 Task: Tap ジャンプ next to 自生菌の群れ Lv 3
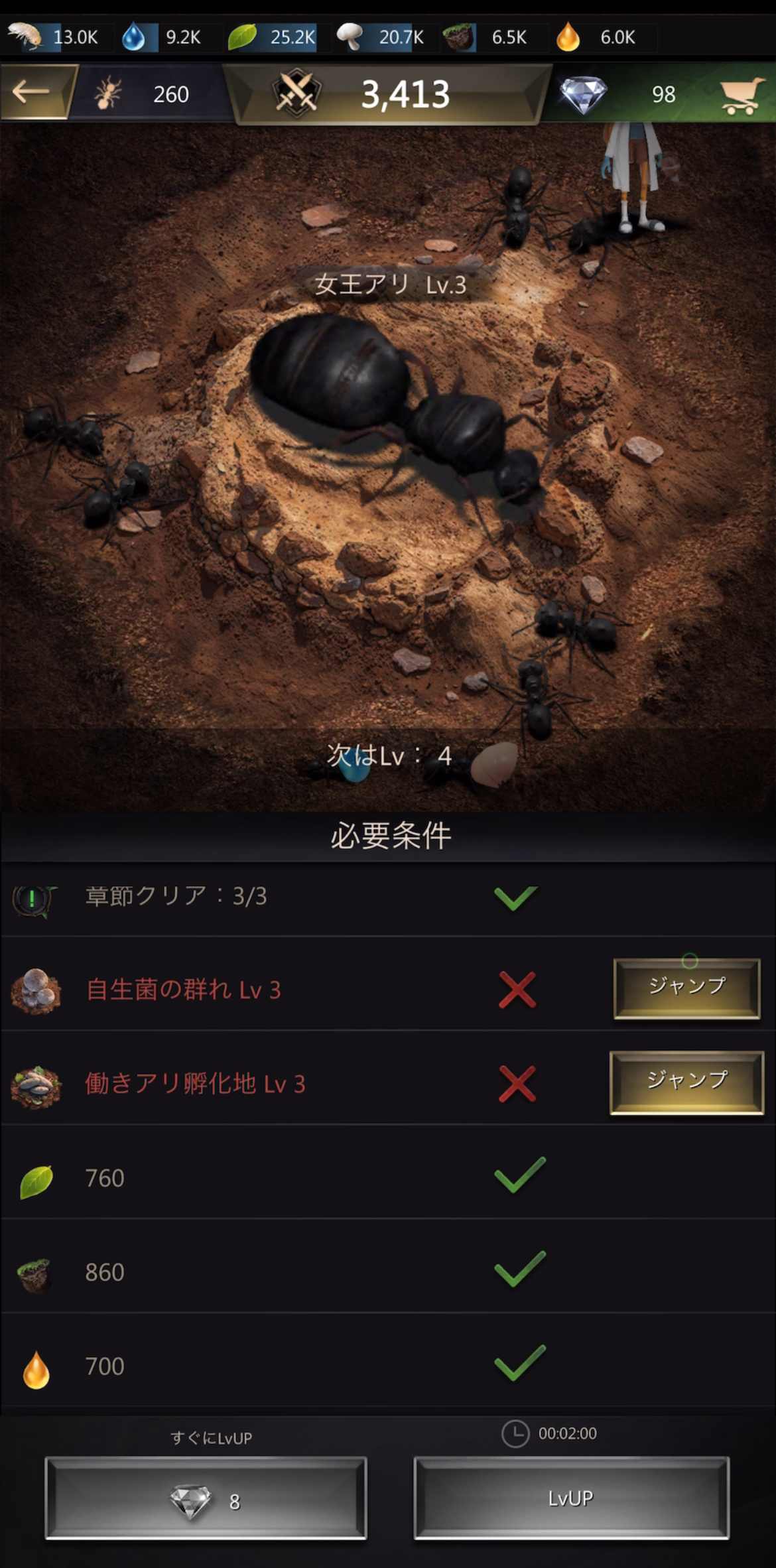point(686,988)
